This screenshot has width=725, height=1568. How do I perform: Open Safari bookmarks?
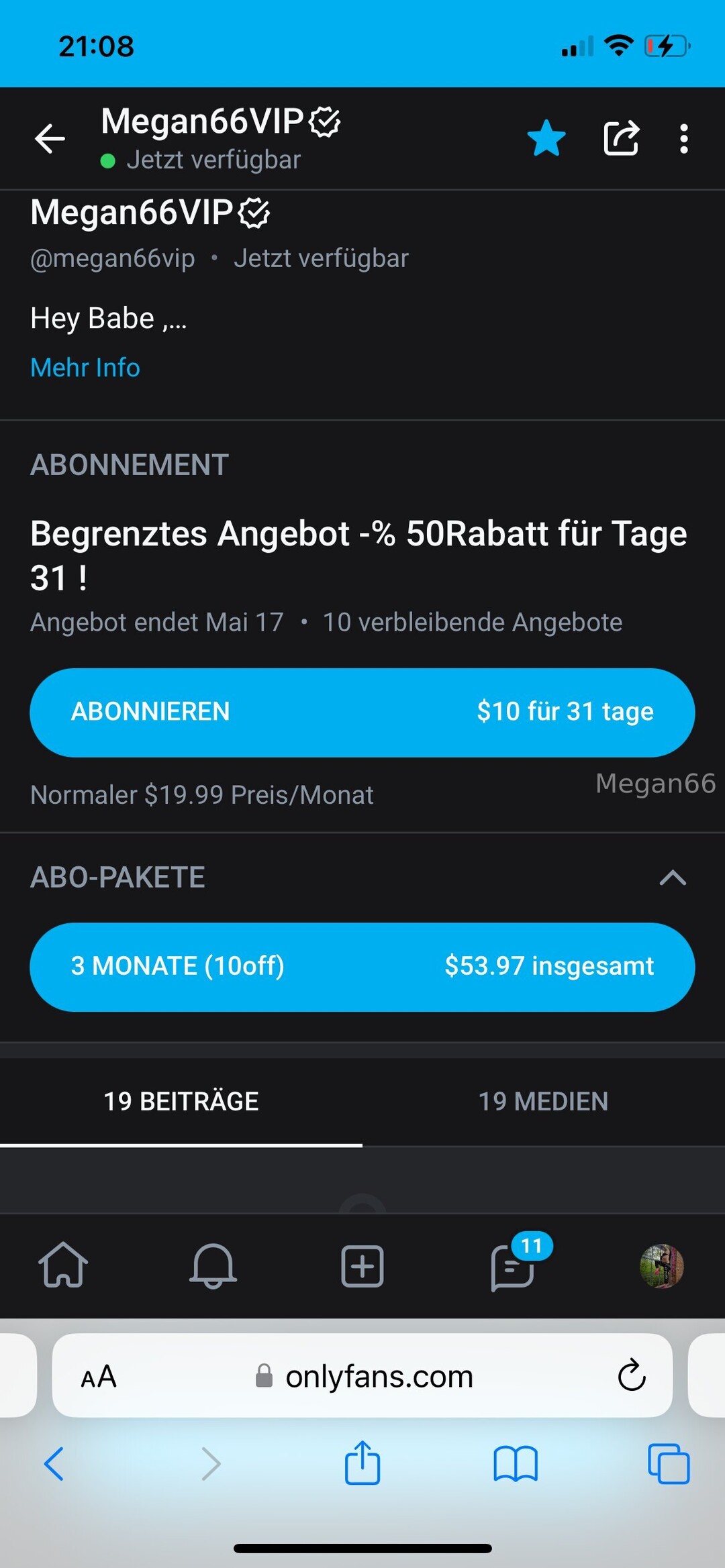click(x=515, y=1464)
